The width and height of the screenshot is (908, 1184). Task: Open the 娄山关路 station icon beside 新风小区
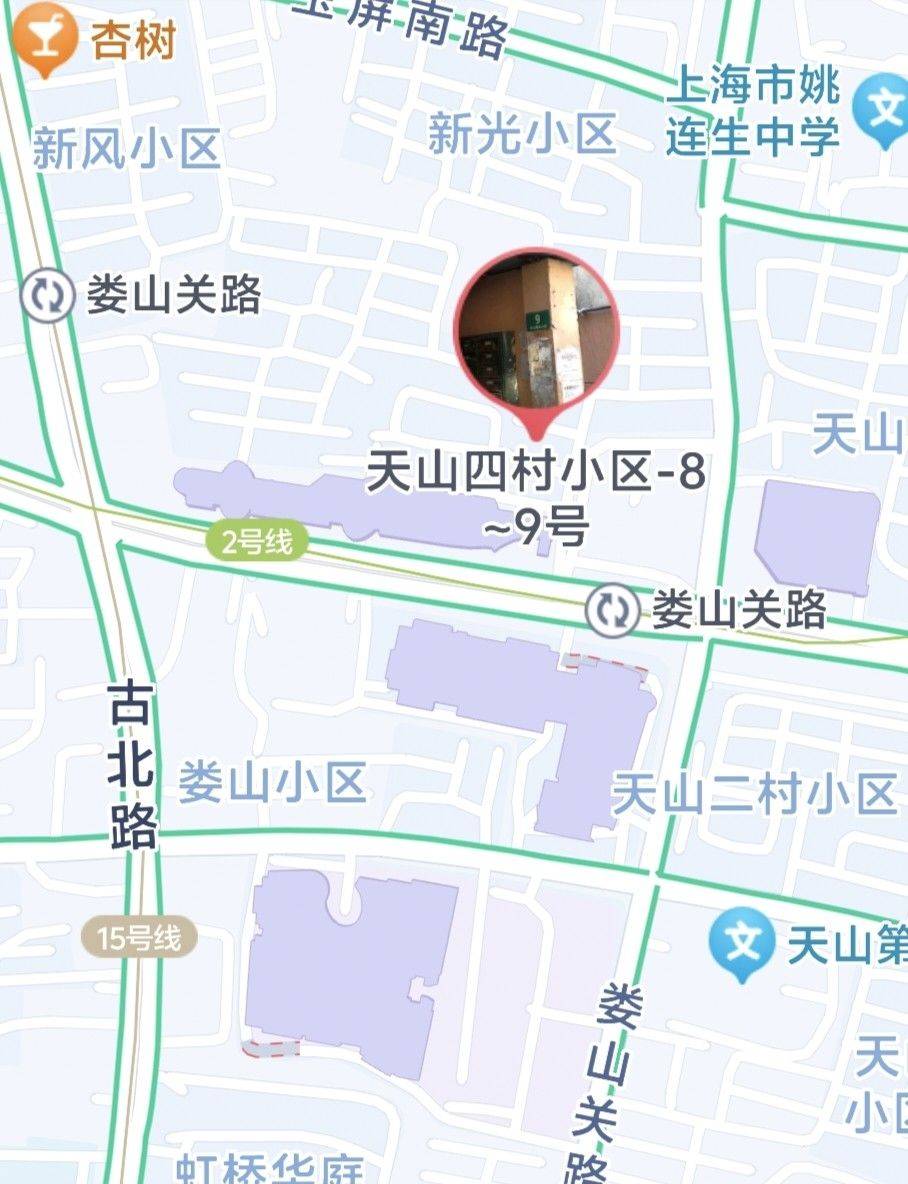pos(47,296)
